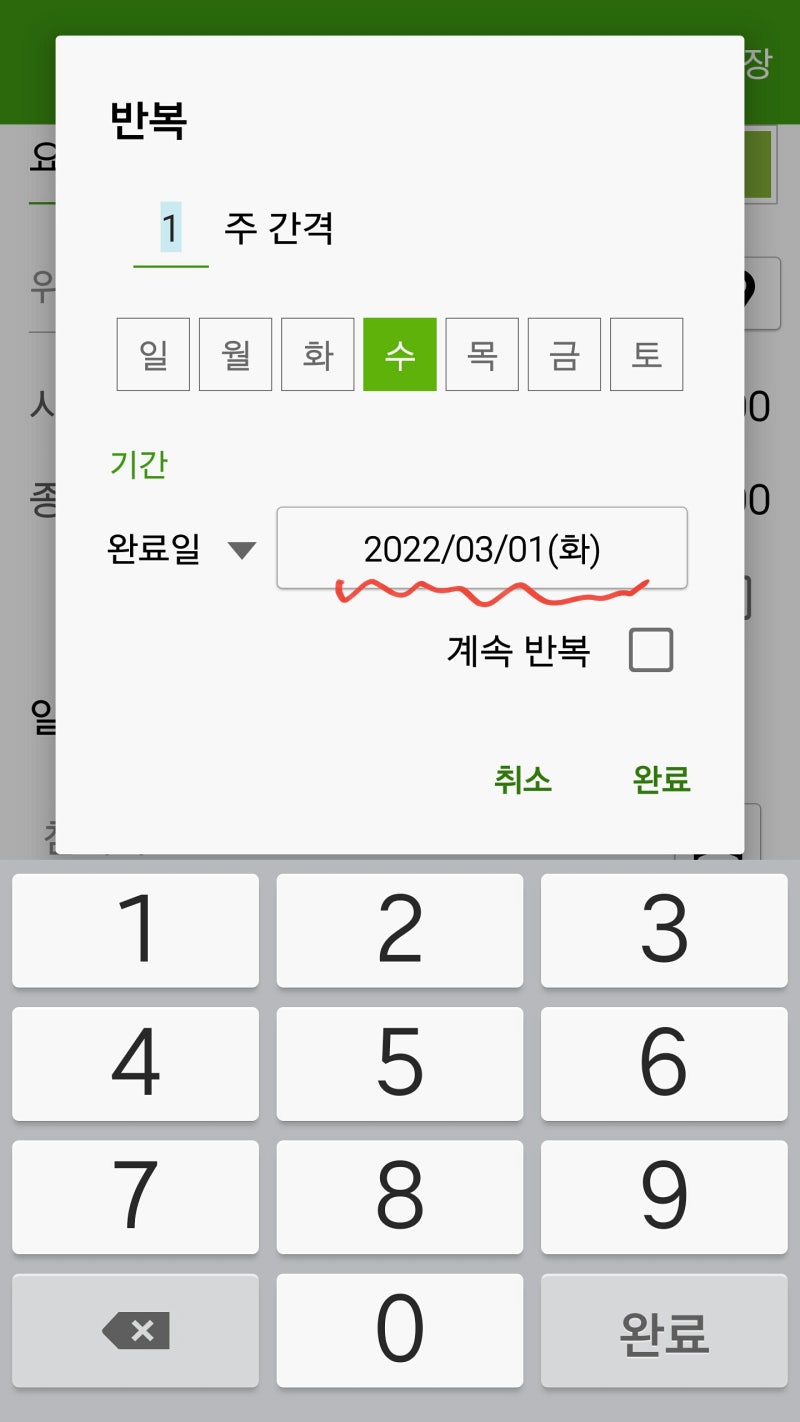Select 월 (Monday) day button
Image resolution: width=800 pixels, height=1422 pixels.
[235, 354]
